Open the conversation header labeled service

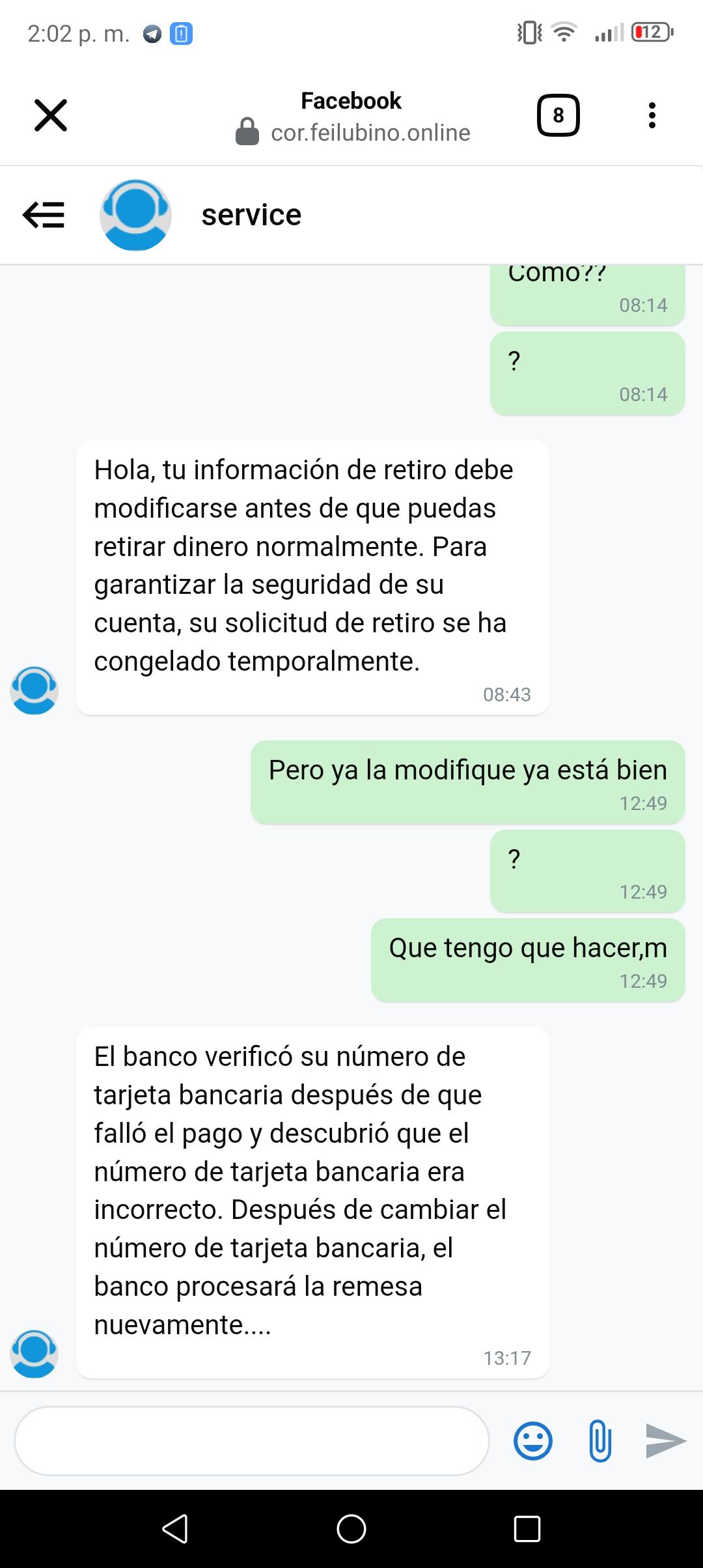coord(251,215)
